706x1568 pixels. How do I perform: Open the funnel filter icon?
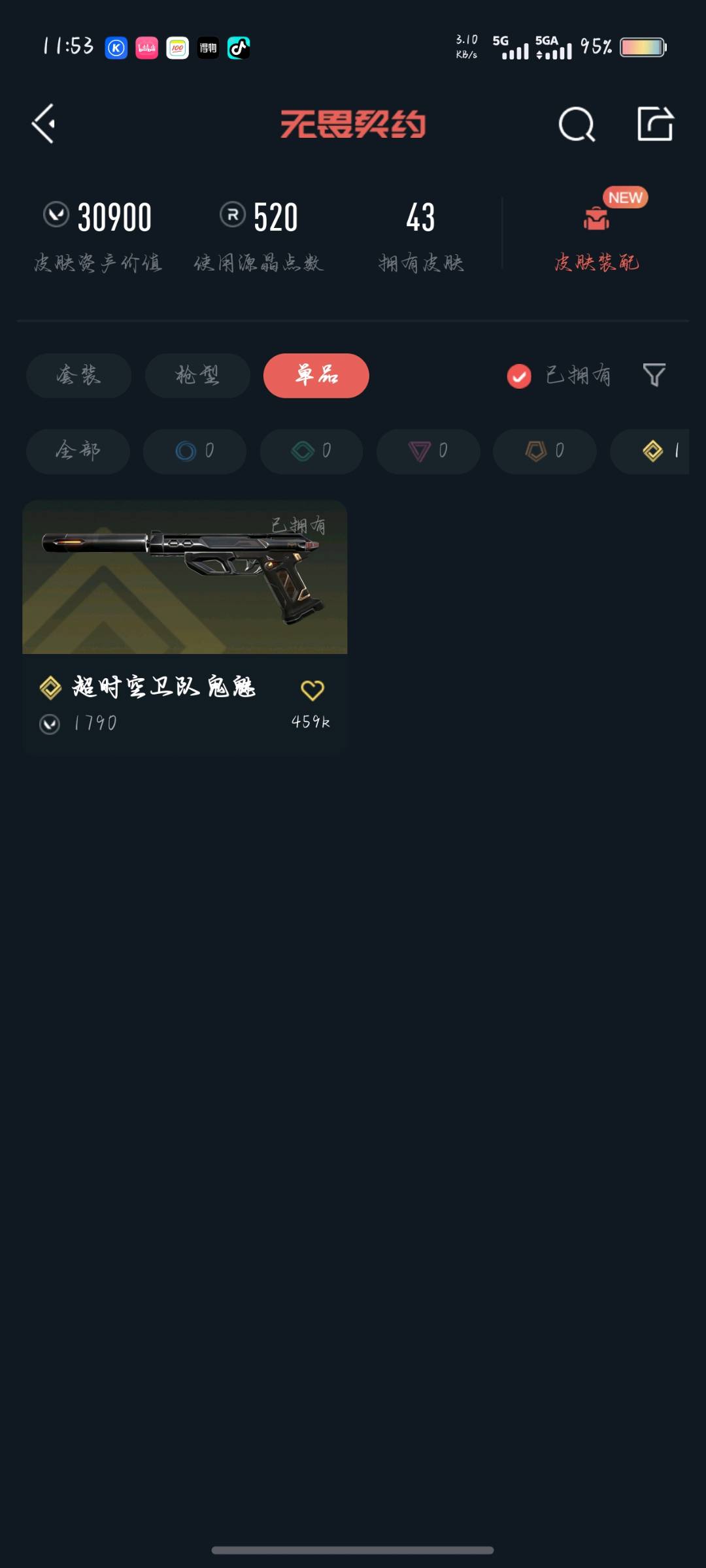(x=654, y=375)
